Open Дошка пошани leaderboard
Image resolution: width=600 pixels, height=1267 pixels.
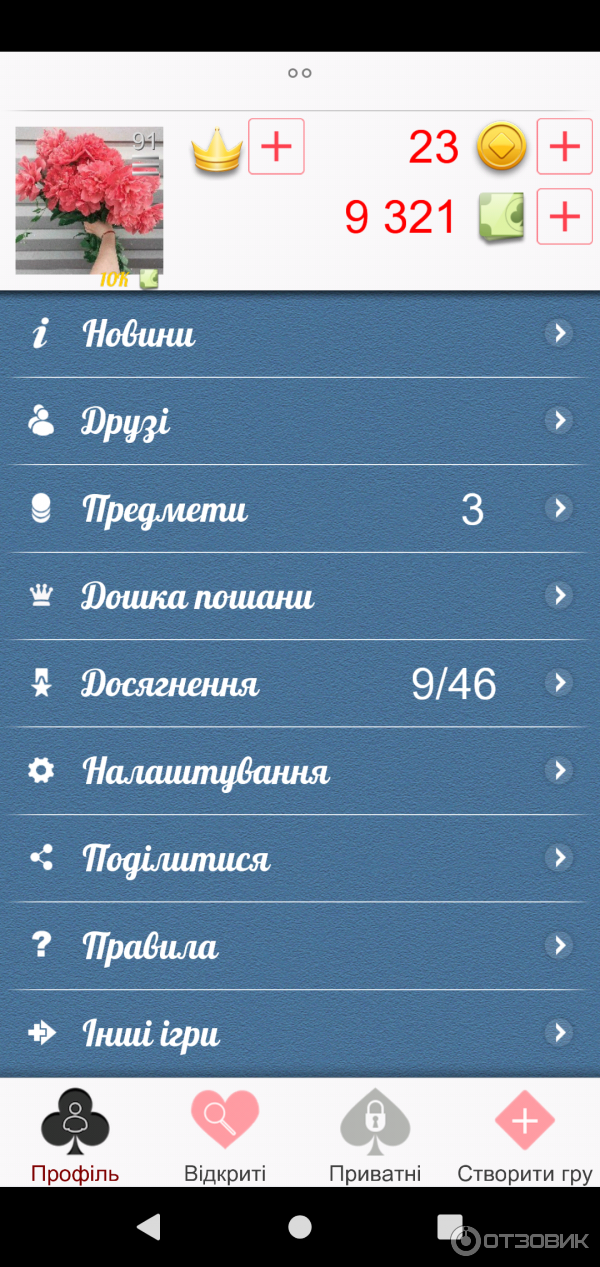tap(300, 597)
